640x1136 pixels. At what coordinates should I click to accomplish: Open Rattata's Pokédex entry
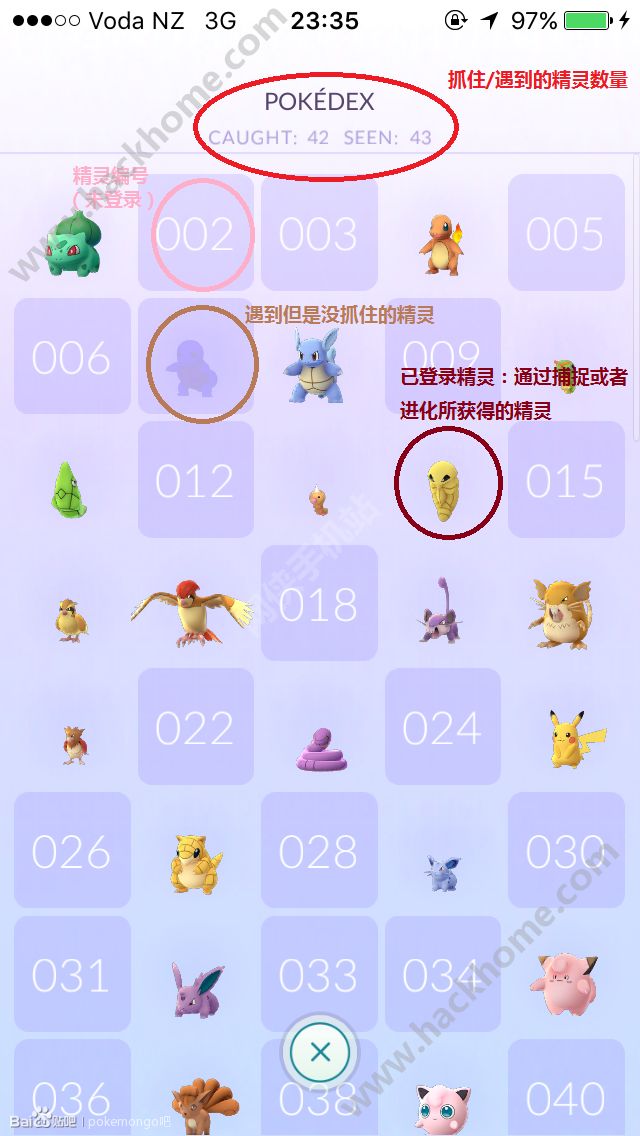441,612
